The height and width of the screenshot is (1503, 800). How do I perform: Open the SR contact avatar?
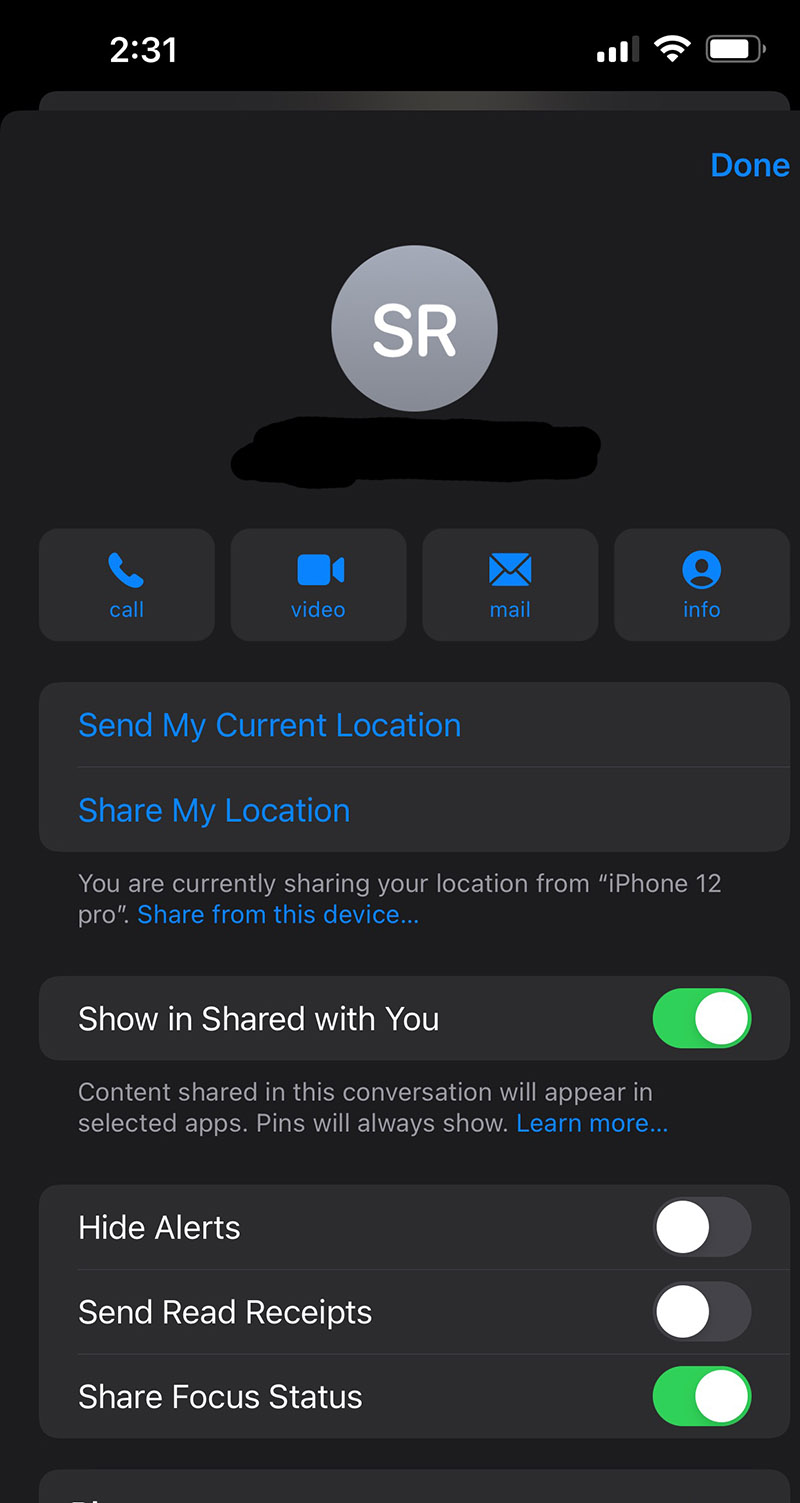(x=414, y=329)
